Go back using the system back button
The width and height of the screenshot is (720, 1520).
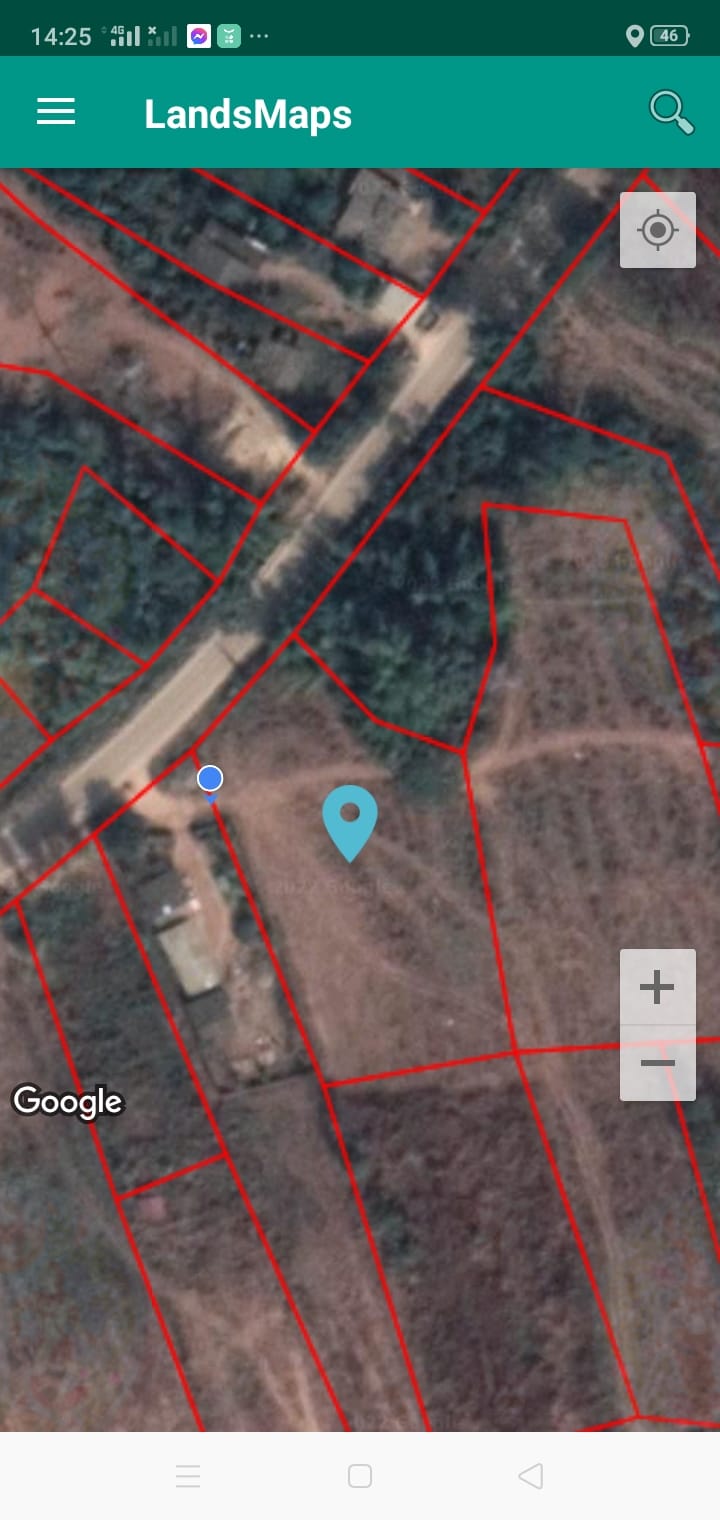click(531, 1476)
